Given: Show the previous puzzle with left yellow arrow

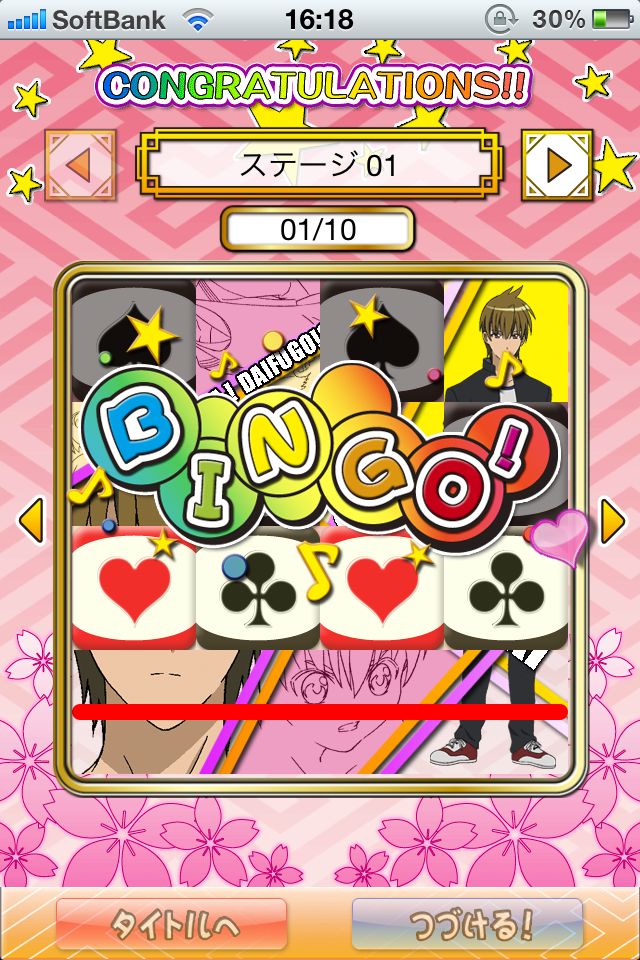Looking at the screenshot, I should (32, 521).
